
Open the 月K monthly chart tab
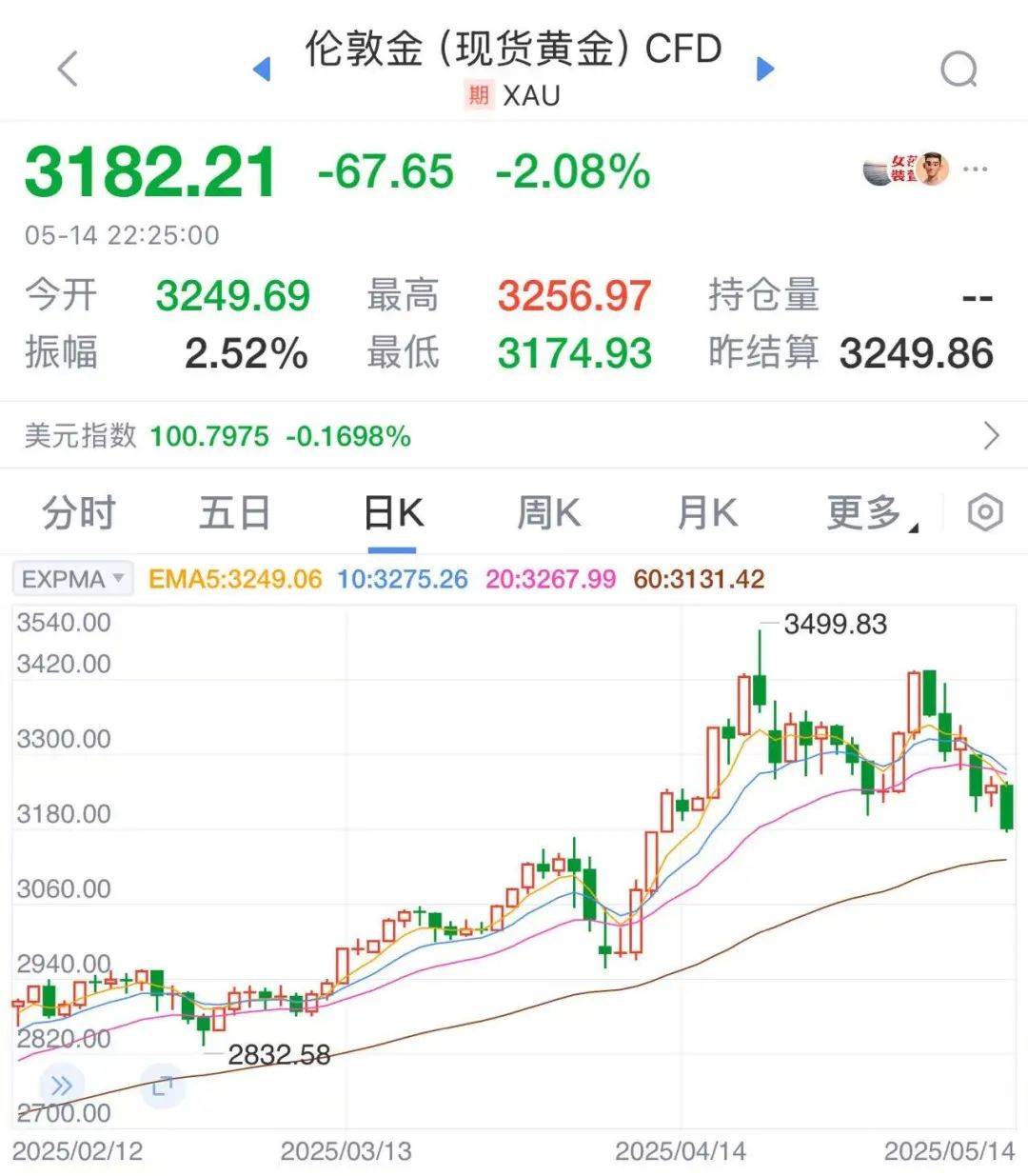[706, 511]
